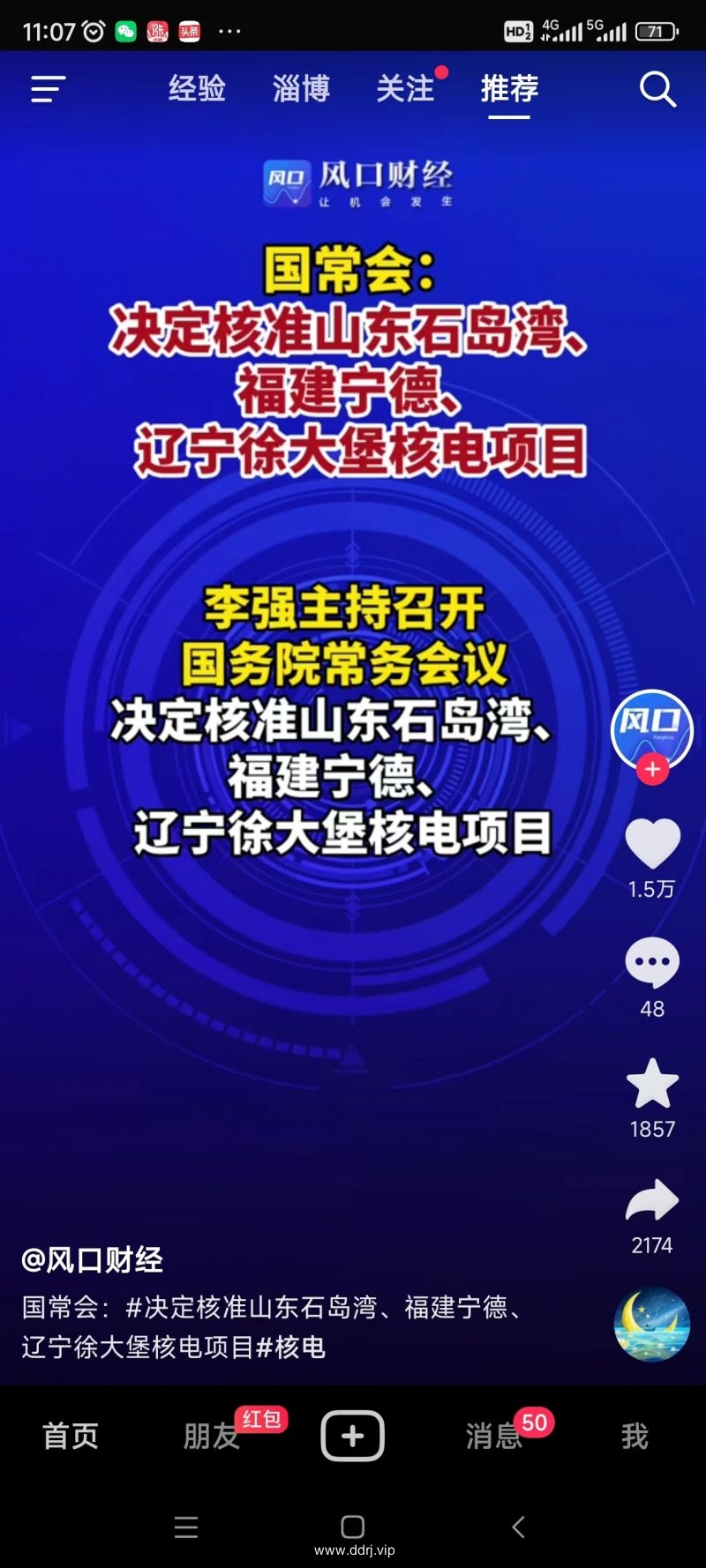The height and width of the screenshot is (1568, 706).
Task: Share this video via the arrow icon
Action: tap(652, 1201)
